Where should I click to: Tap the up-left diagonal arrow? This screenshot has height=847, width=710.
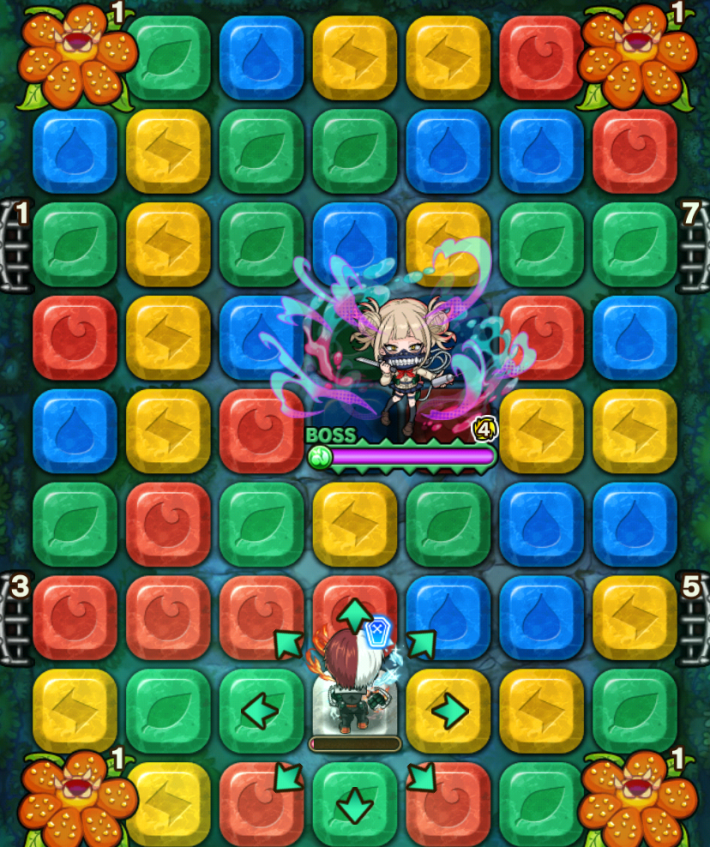pyautogui.click(x=289, y=643)
